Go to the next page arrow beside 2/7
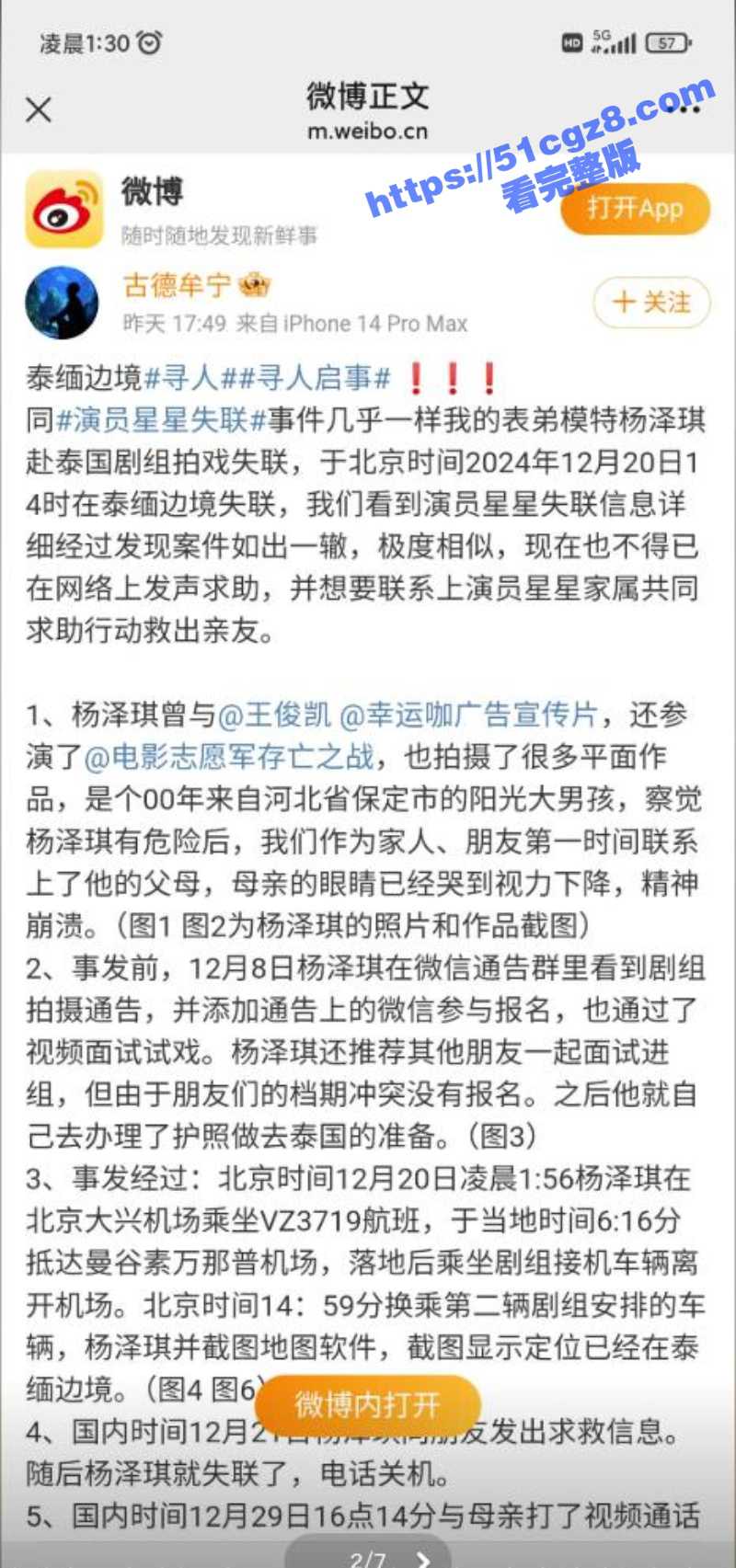This screenshot has height=1568, width=736. 422,1558
